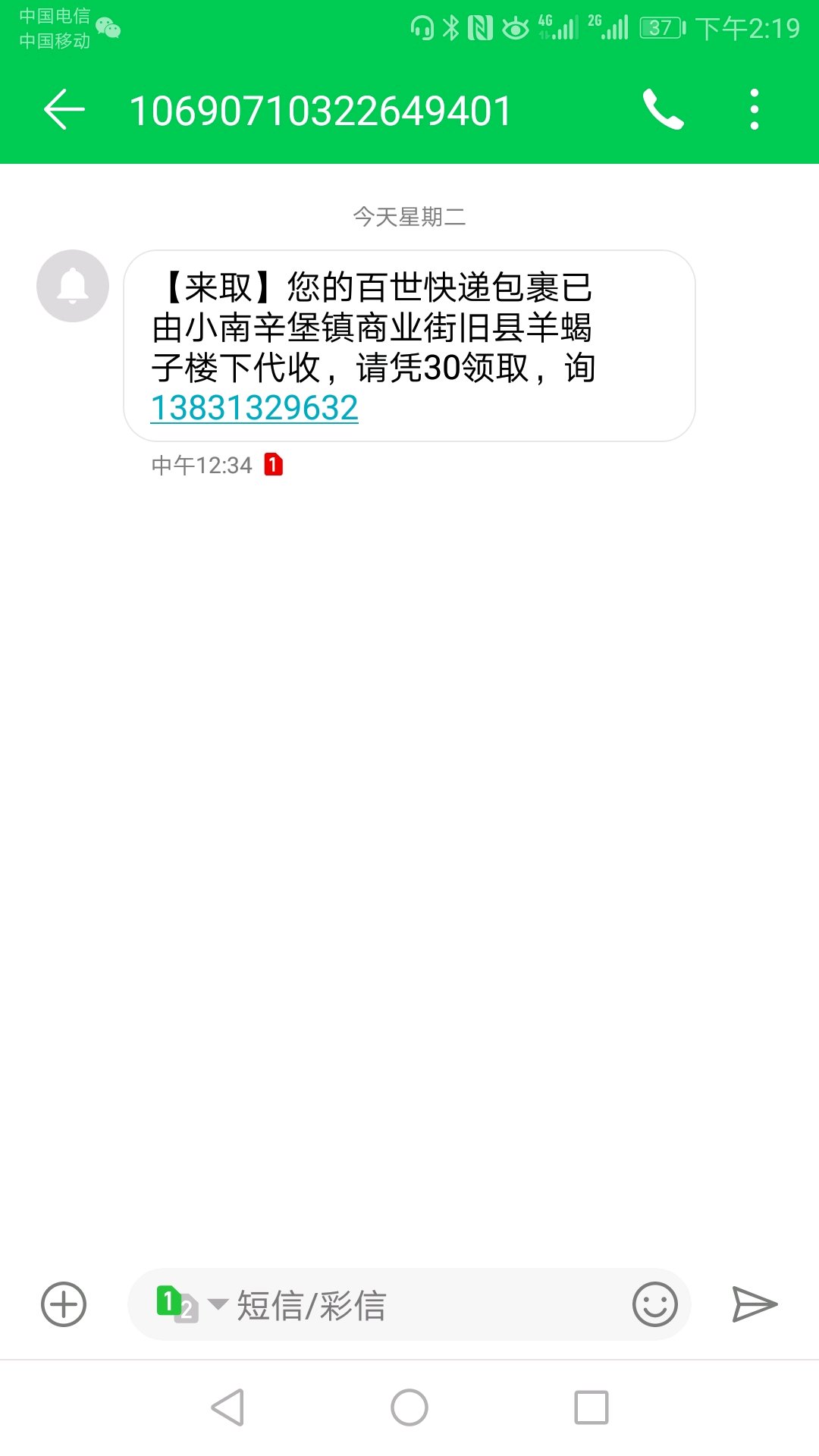The height and width of the screenshot is (1456, 819).
Task: Tap the system home button
Action: (x=409, y=1407)
